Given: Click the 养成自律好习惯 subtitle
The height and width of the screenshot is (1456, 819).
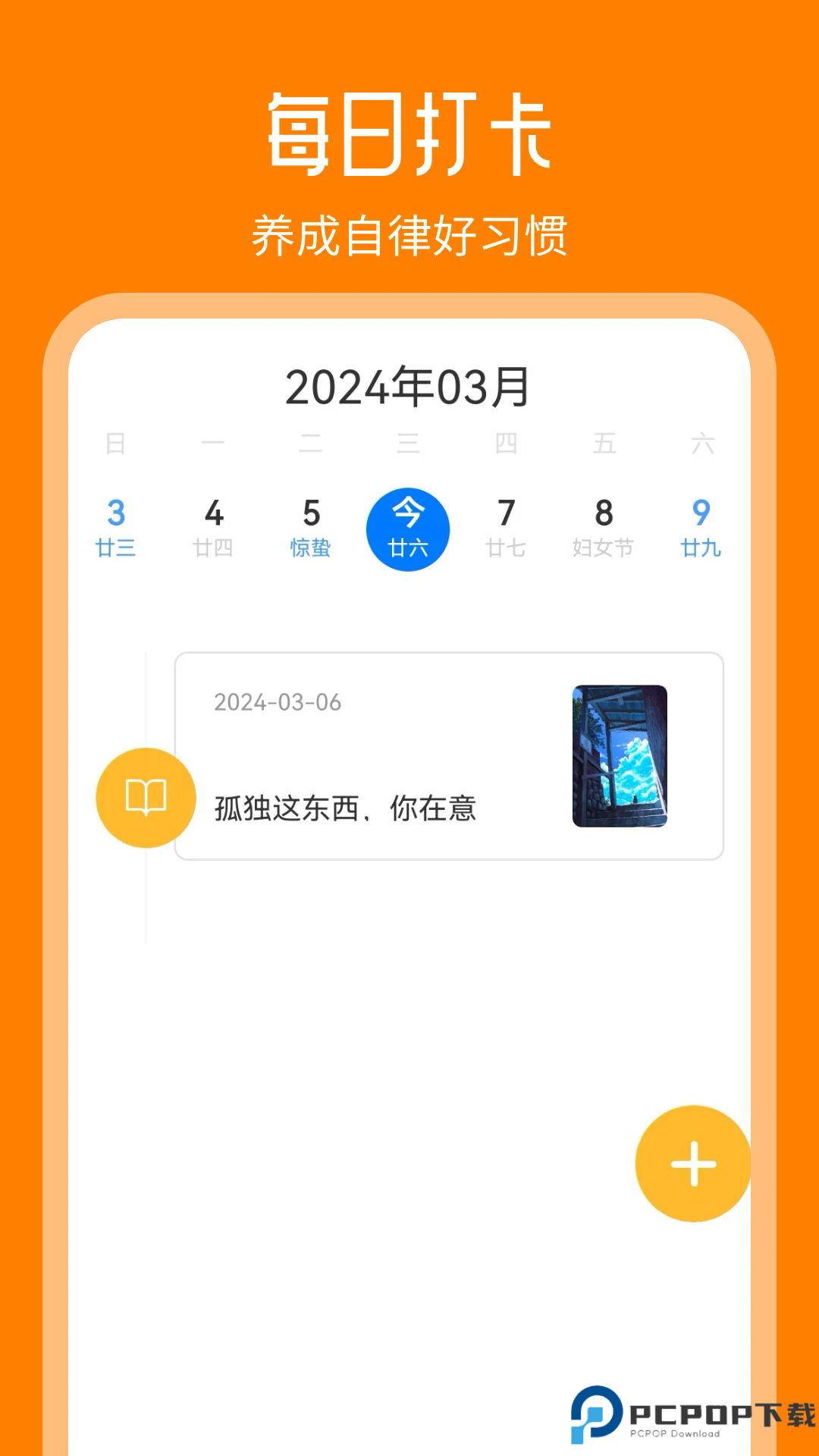Looking at the screenshot, I should coord(409,235).
